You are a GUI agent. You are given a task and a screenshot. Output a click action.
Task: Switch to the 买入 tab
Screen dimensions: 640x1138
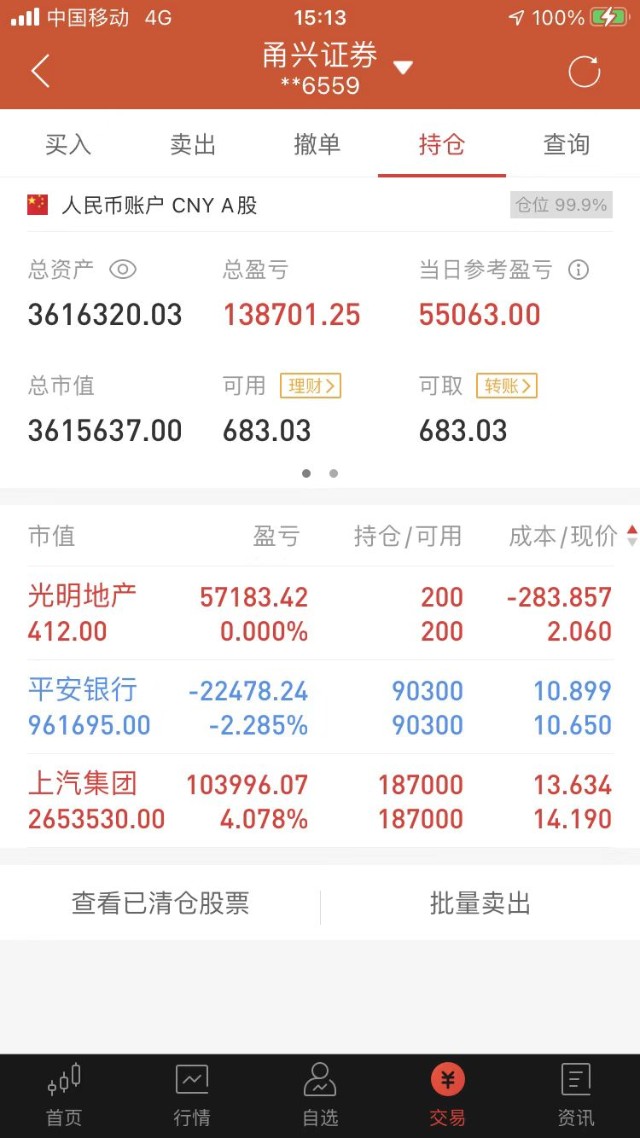[x=68, y=144]
